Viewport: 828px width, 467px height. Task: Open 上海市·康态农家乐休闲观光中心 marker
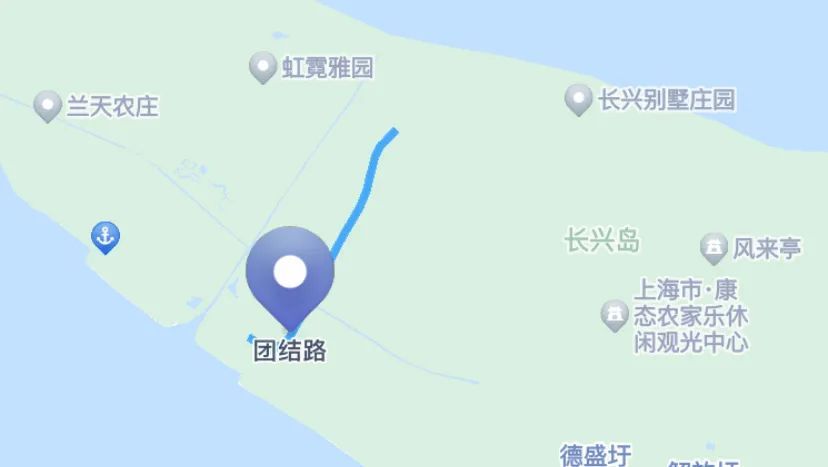click(x=615, y=315)
